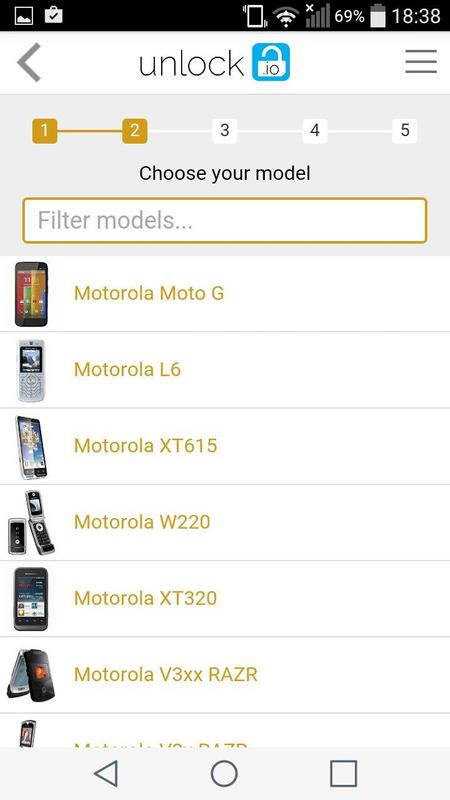Open the hamburger menu

coord(421,62)
